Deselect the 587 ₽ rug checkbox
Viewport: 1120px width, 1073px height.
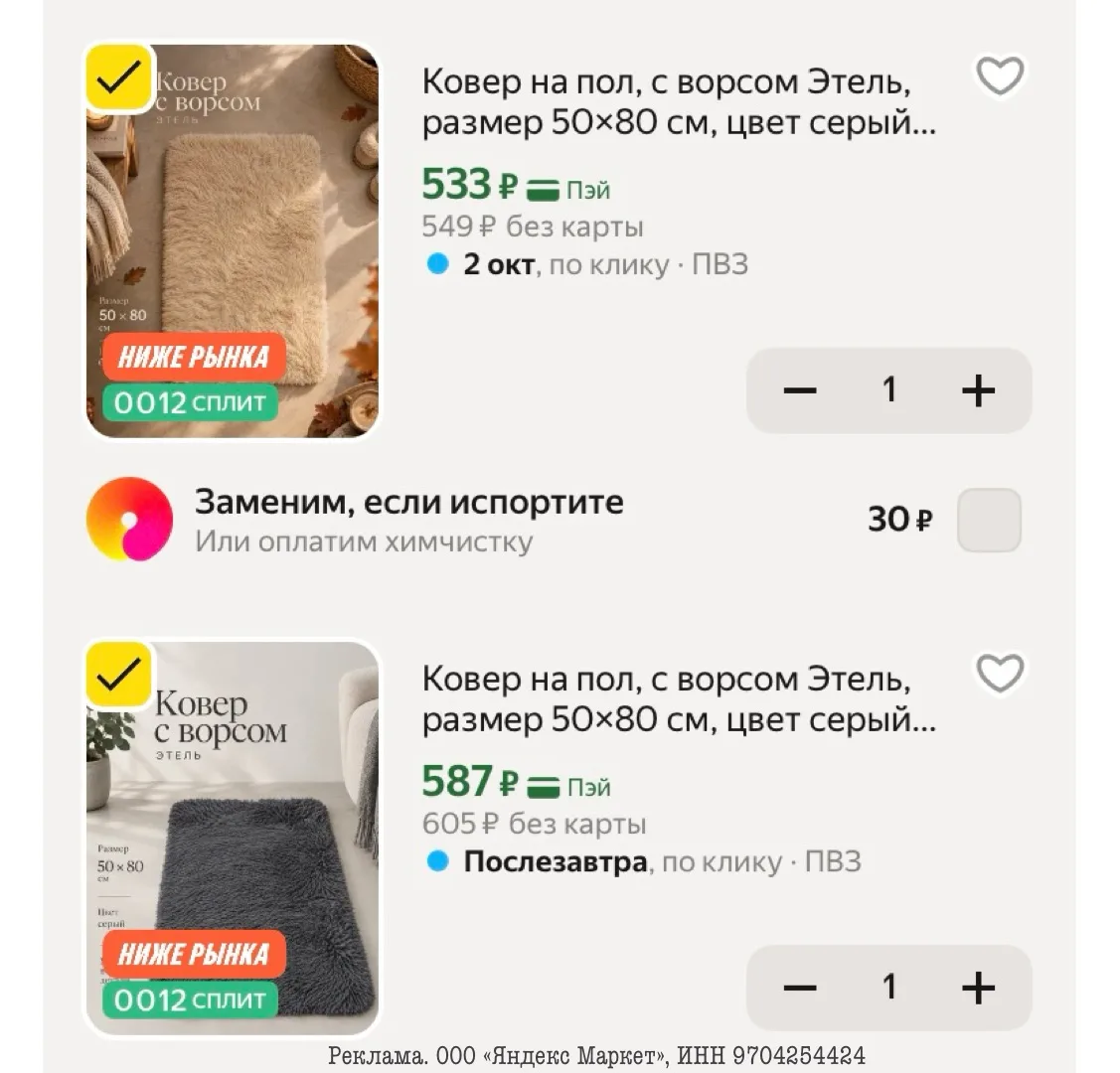tap(118, 675)
